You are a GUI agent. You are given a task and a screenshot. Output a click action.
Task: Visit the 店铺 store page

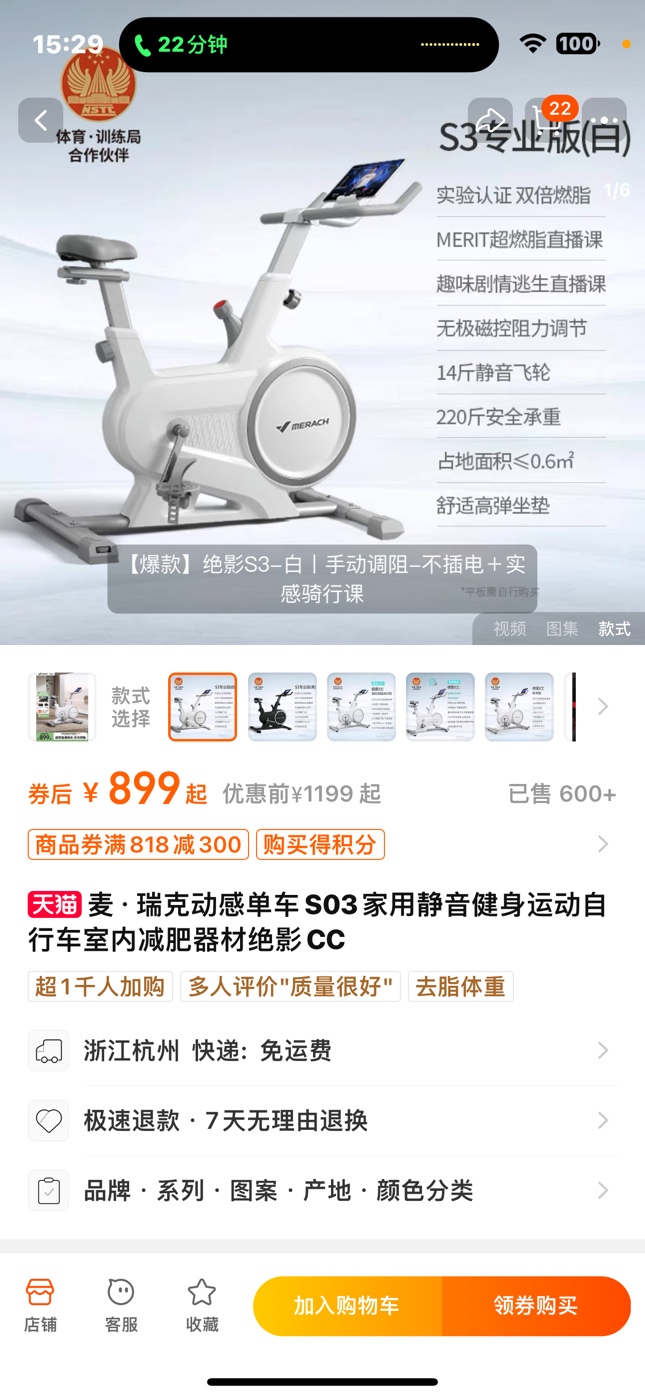40,1305
